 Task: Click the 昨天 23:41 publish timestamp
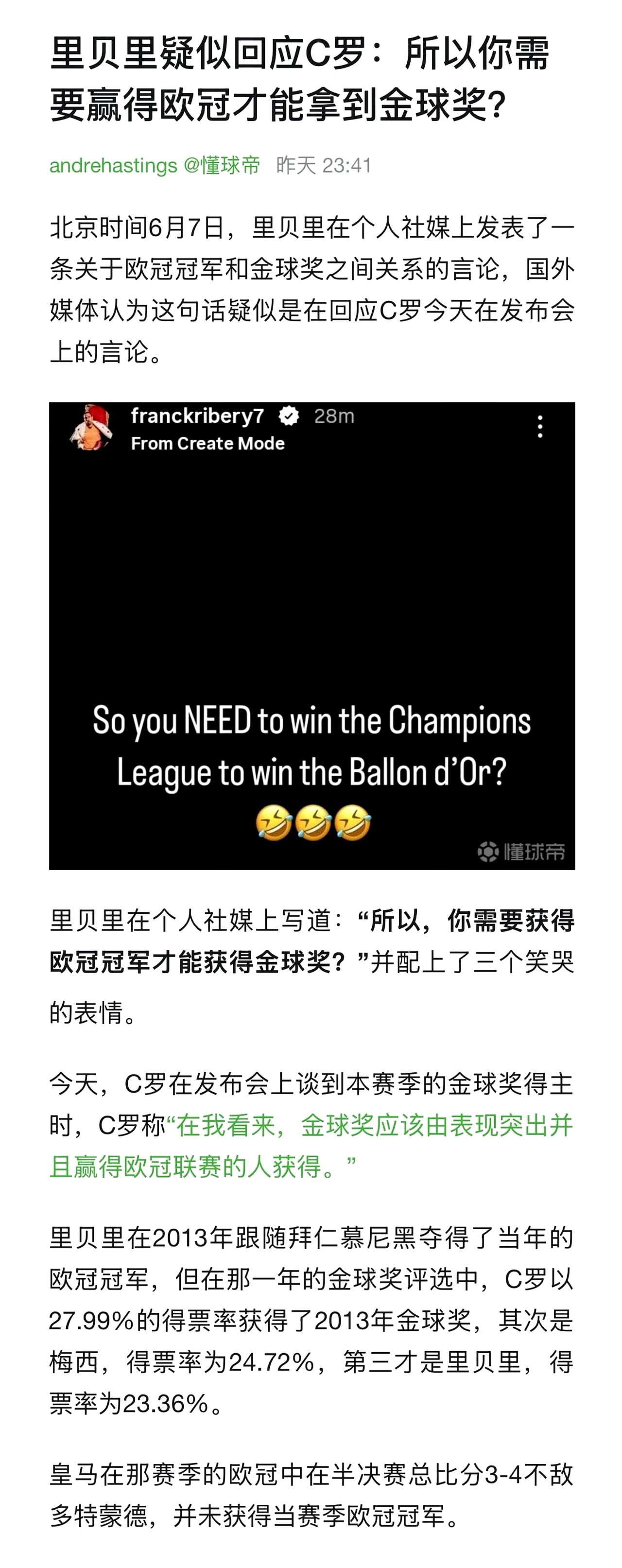323,163
